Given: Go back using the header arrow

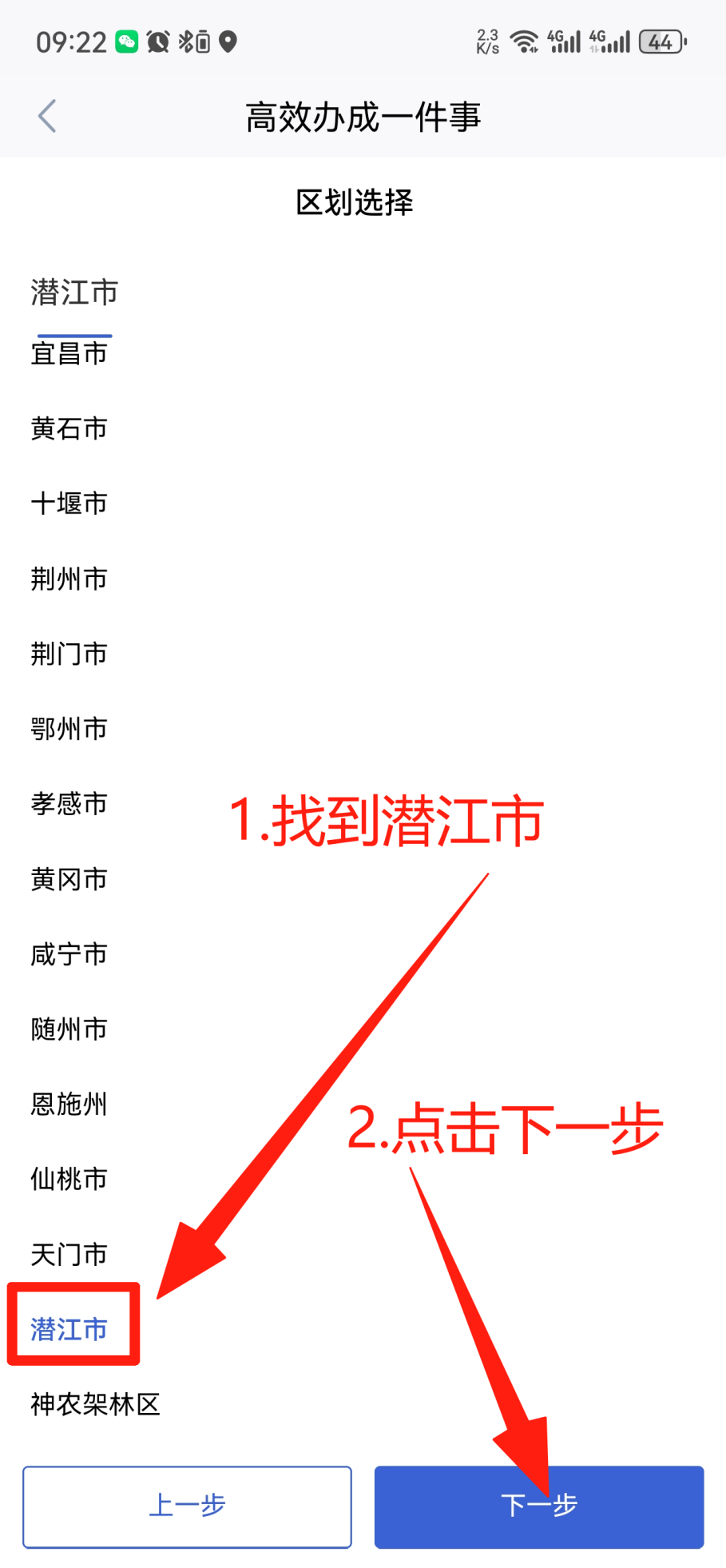Looking at the screenshot, I should coord(47,117).
